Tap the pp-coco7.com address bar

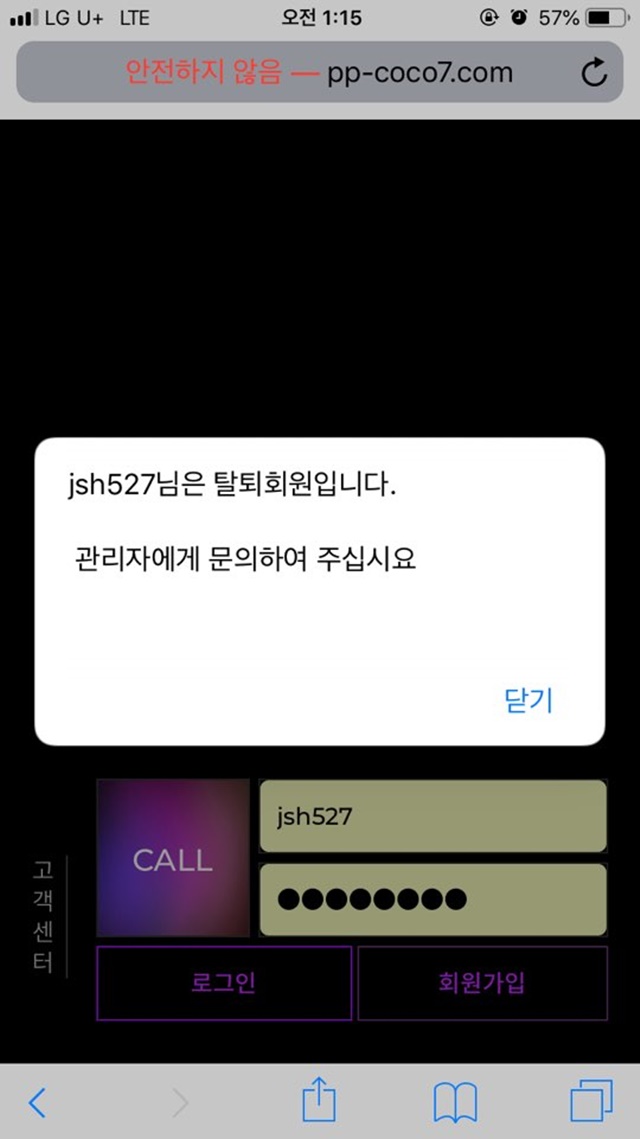coord(320,72)
